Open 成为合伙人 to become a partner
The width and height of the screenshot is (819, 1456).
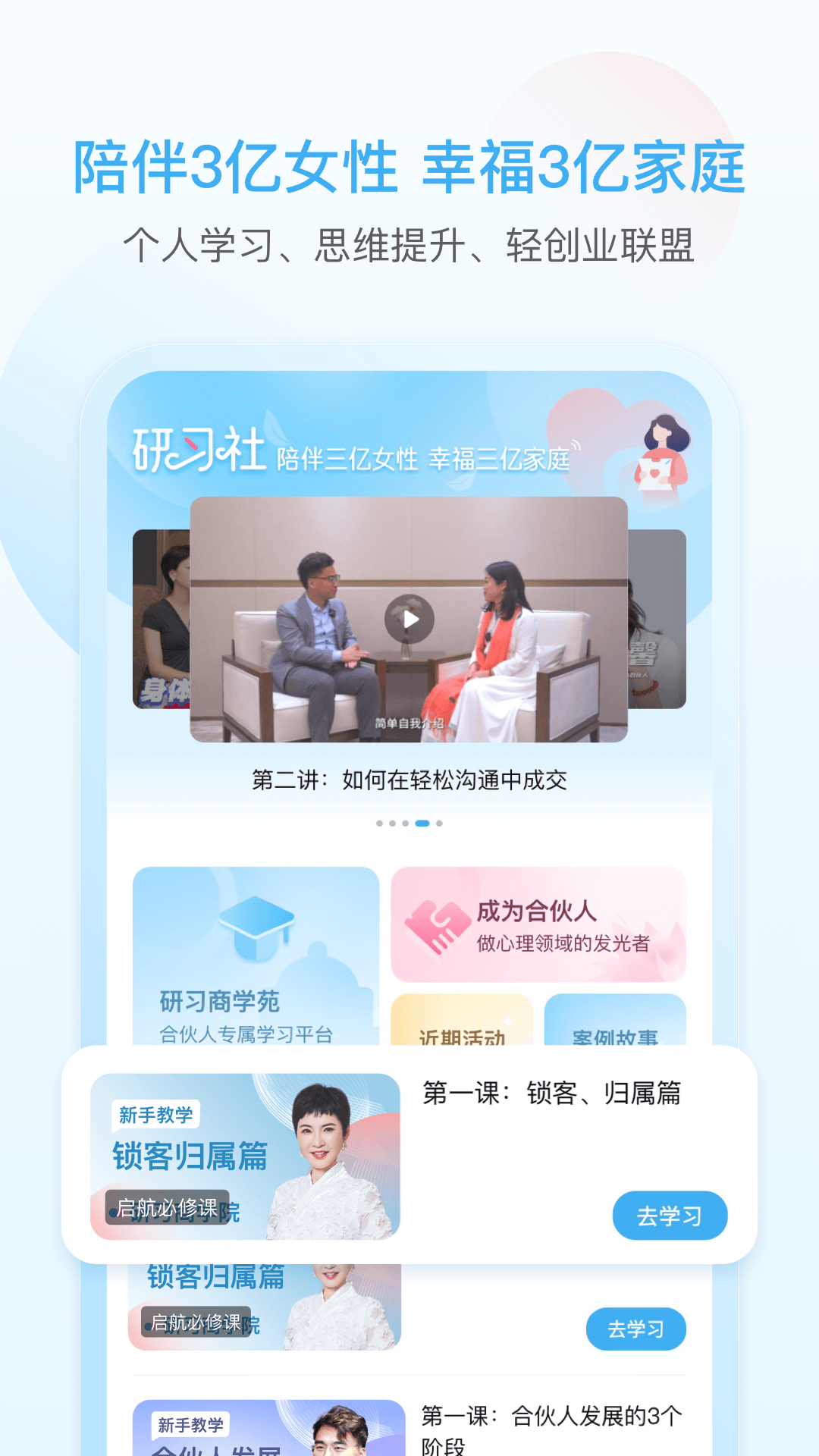click(x=537, y=925)
